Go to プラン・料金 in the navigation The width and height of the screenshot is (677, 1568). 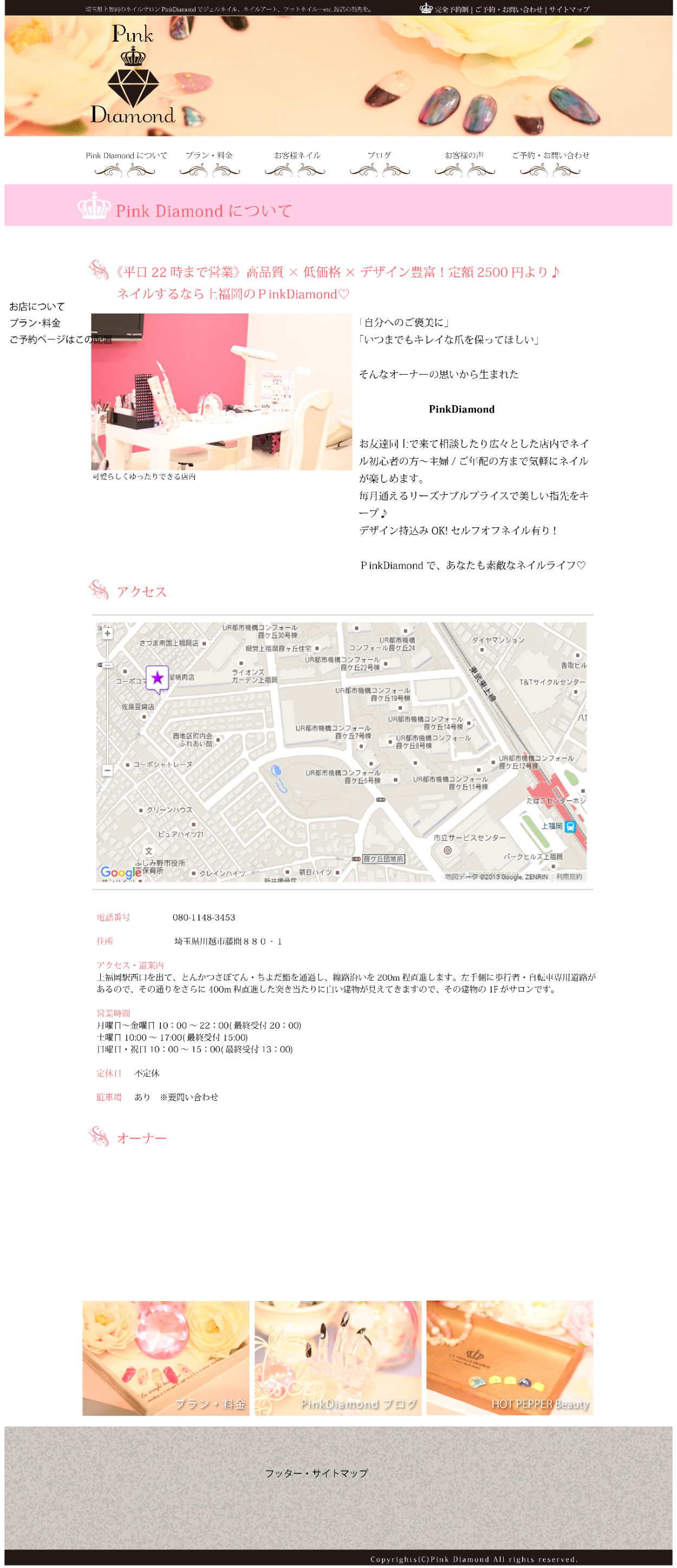point(210,156)
